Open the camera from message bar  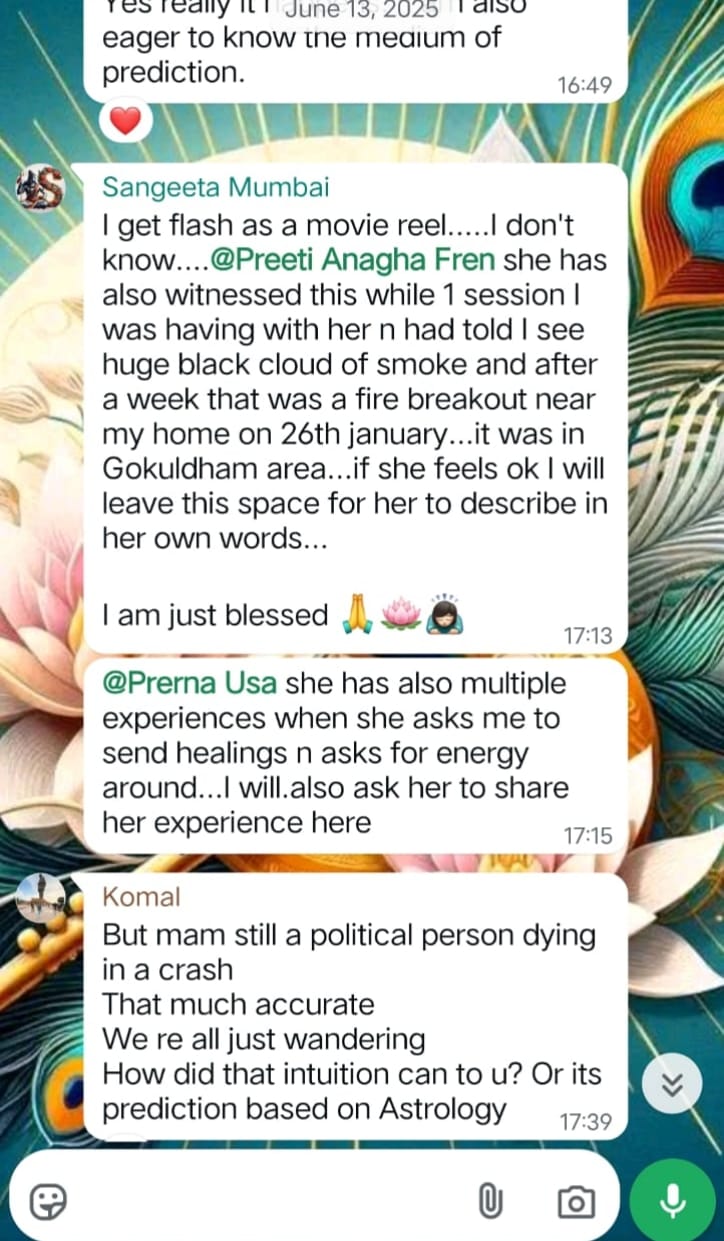[x=575, y=1200]
